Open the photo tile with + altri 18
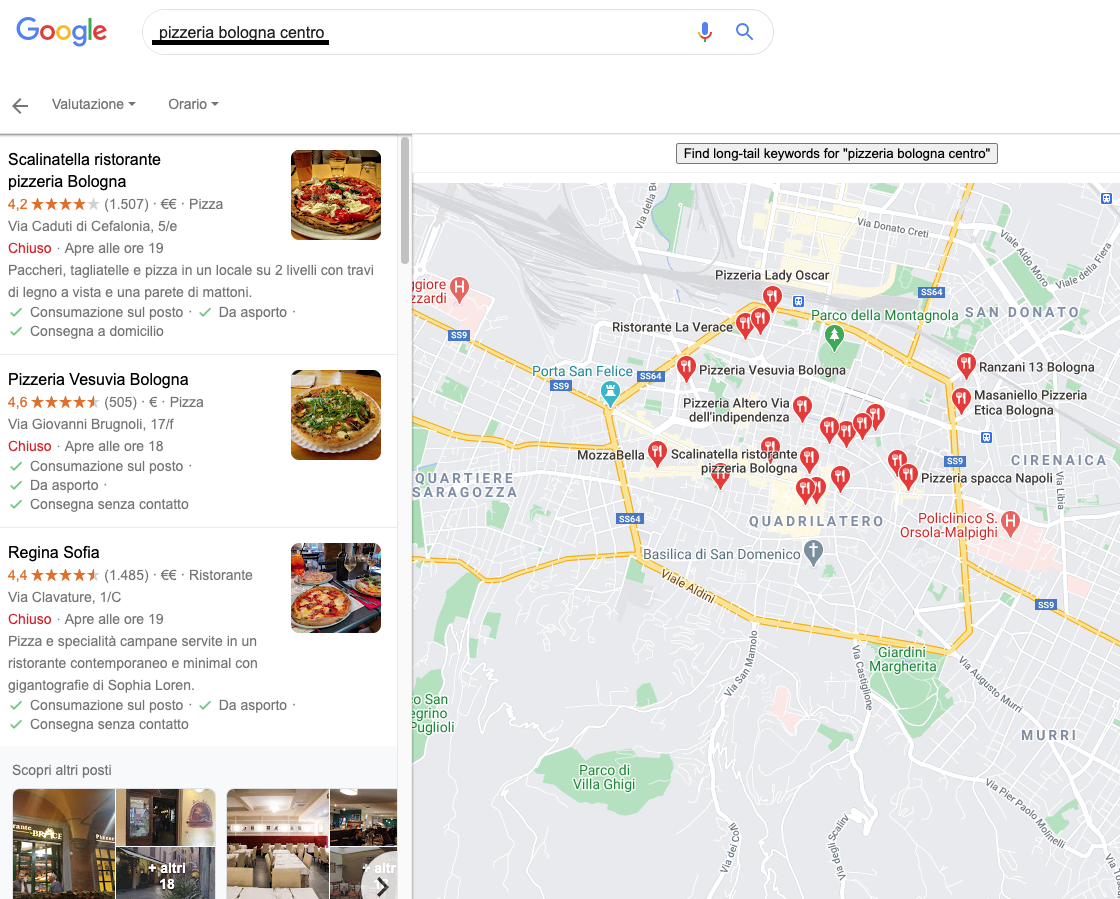The width and height of the screenshot is (1120, 899). pyautogui.click(x=166, y=874)
